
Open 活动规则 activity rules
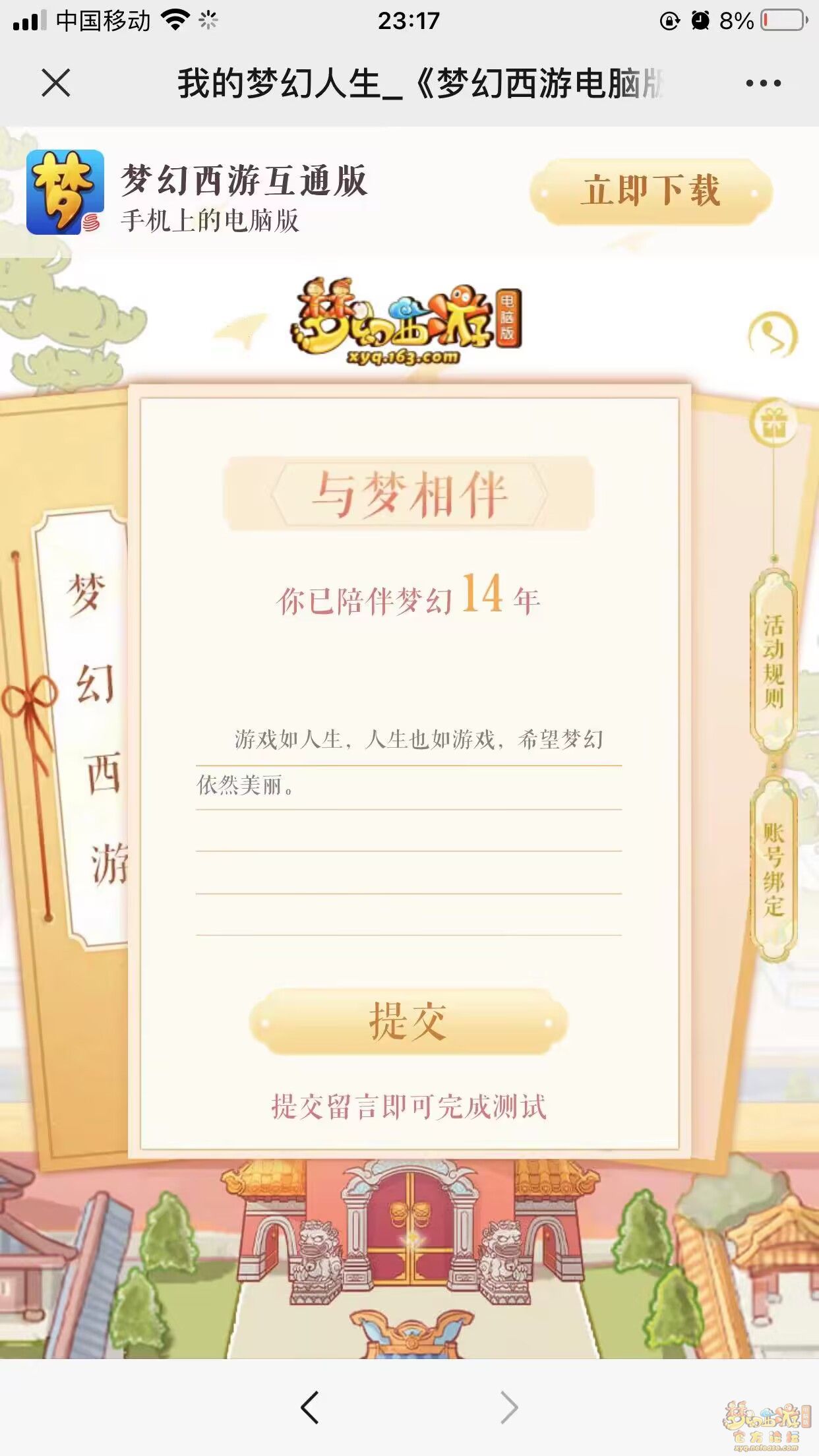773,661
